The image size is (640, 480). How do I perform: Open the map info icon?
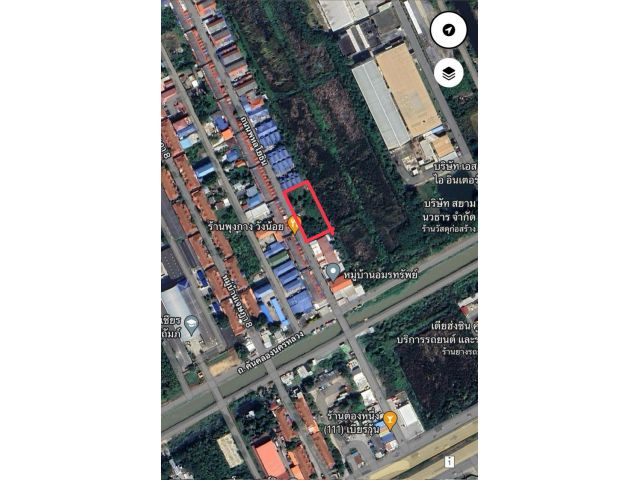coord(449,461)
